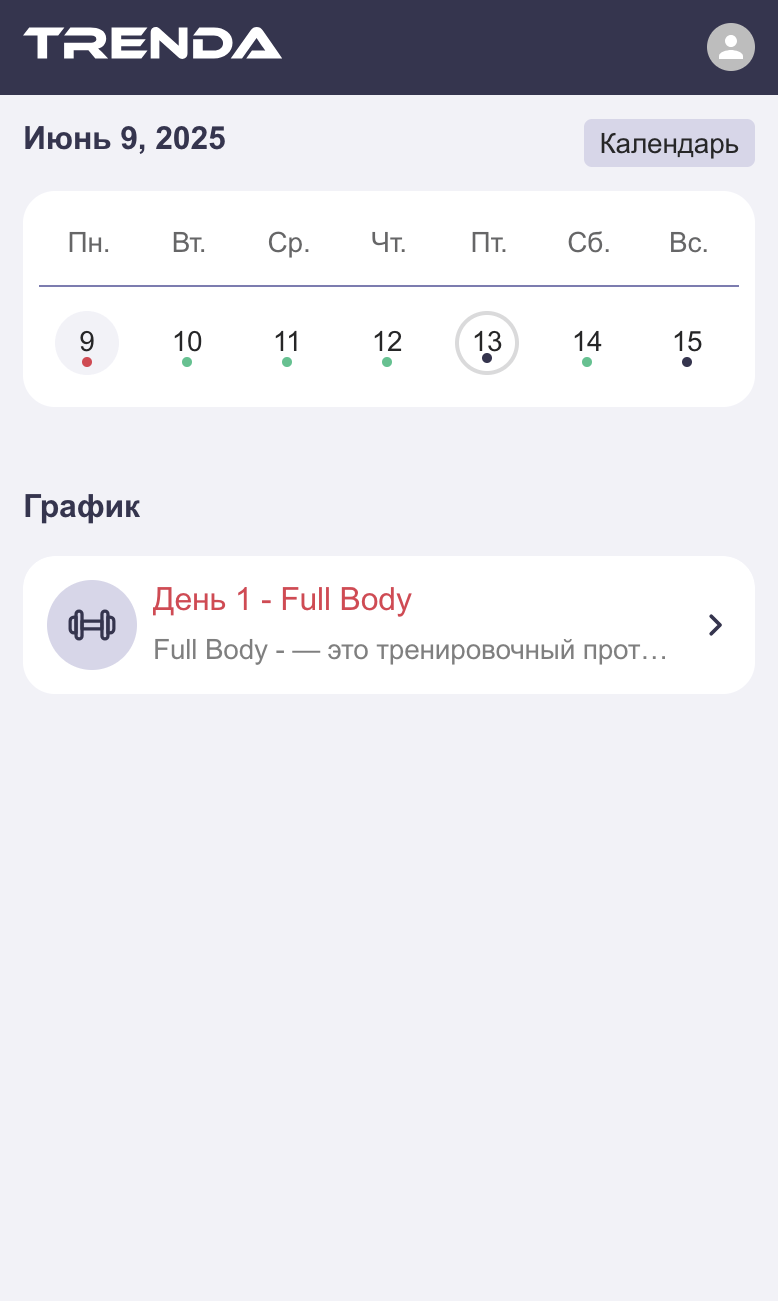Image resolution: width=778 pixels, height=1301 pixels.
Task: Open the День 1 - Full Body workout
Action: pos(388,625)
